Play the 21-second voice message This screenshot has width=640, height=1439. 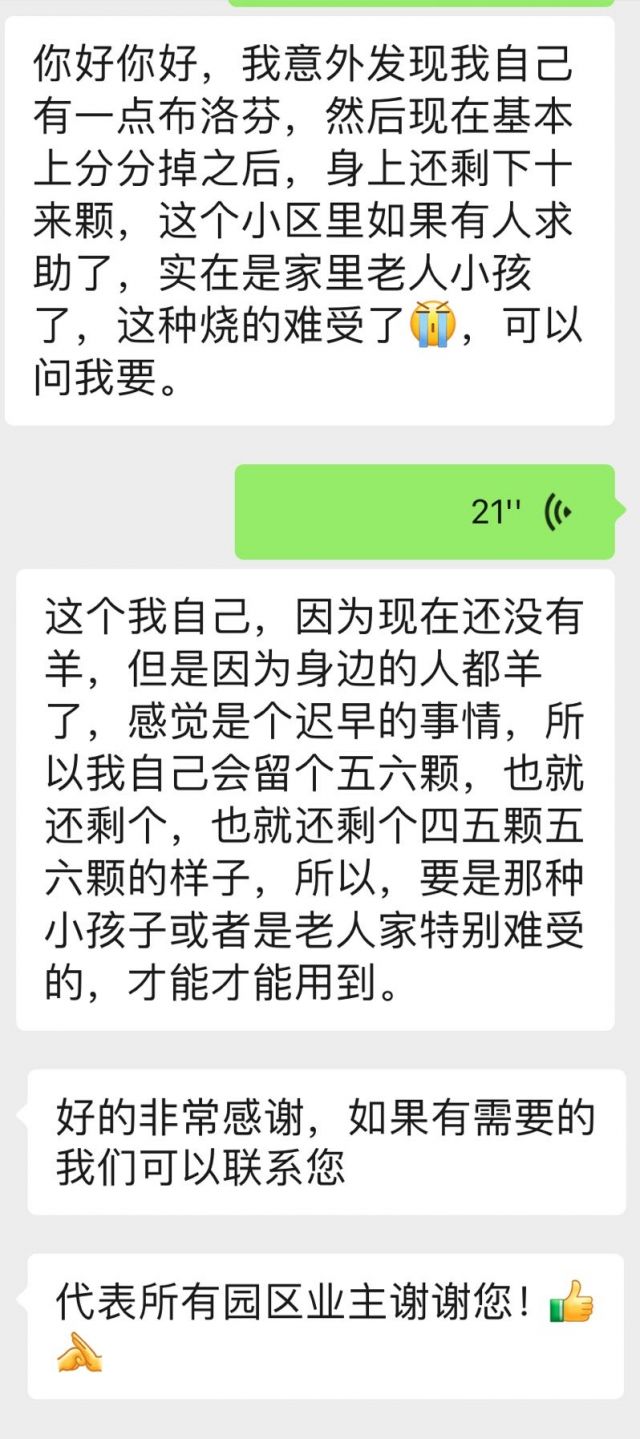tap(425, 512)
